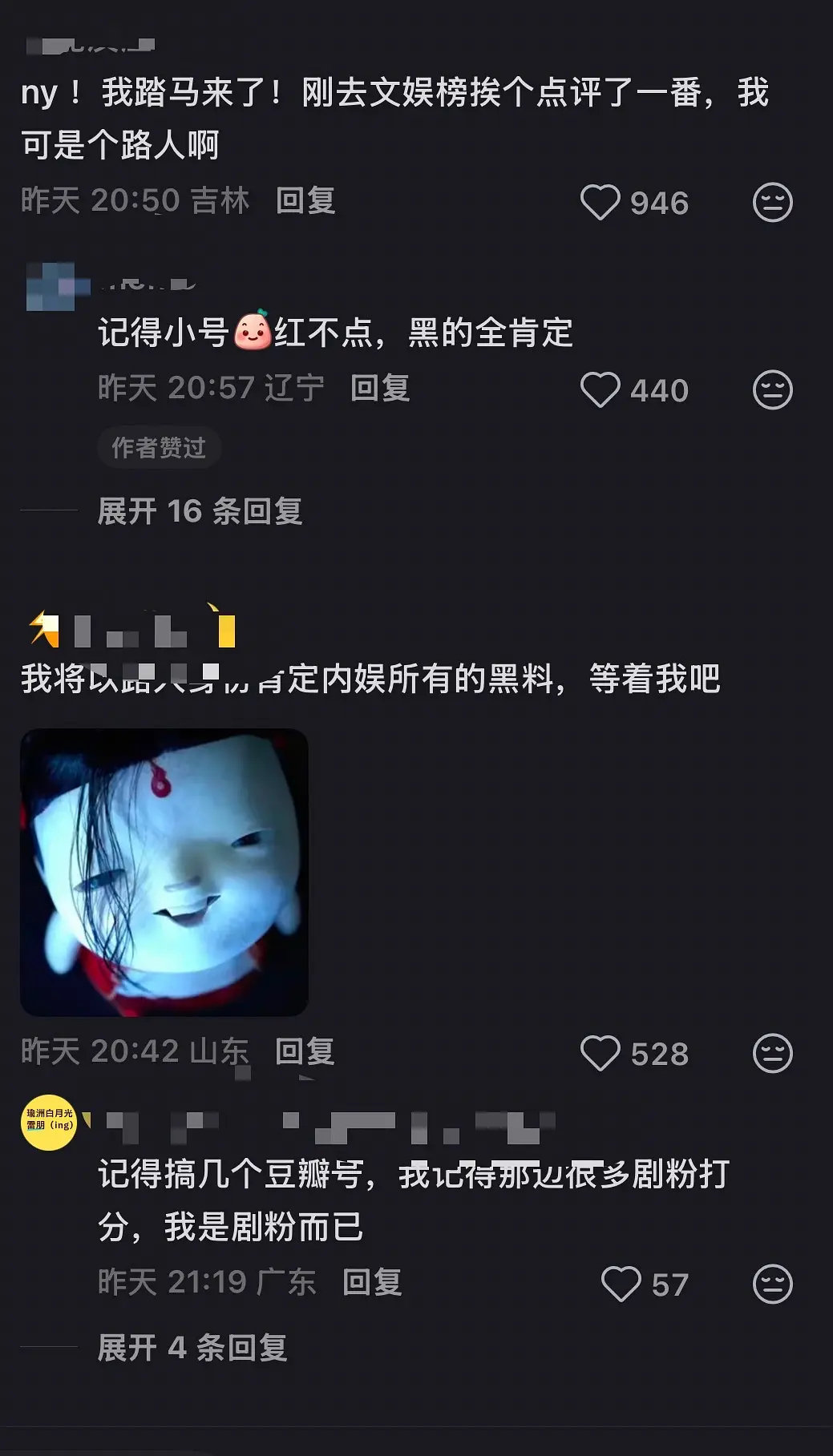
Task: Expand the 4 replies thread
Action: (192, 1348)
